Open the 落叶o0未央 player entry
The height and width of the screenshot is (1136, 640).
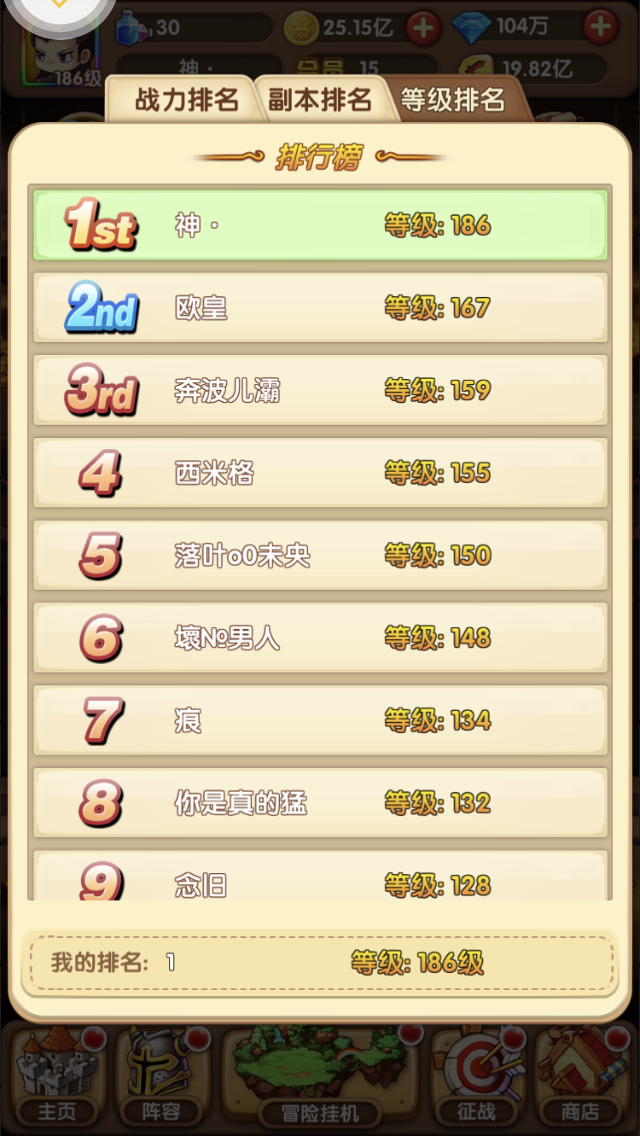[x=320, y=556]
